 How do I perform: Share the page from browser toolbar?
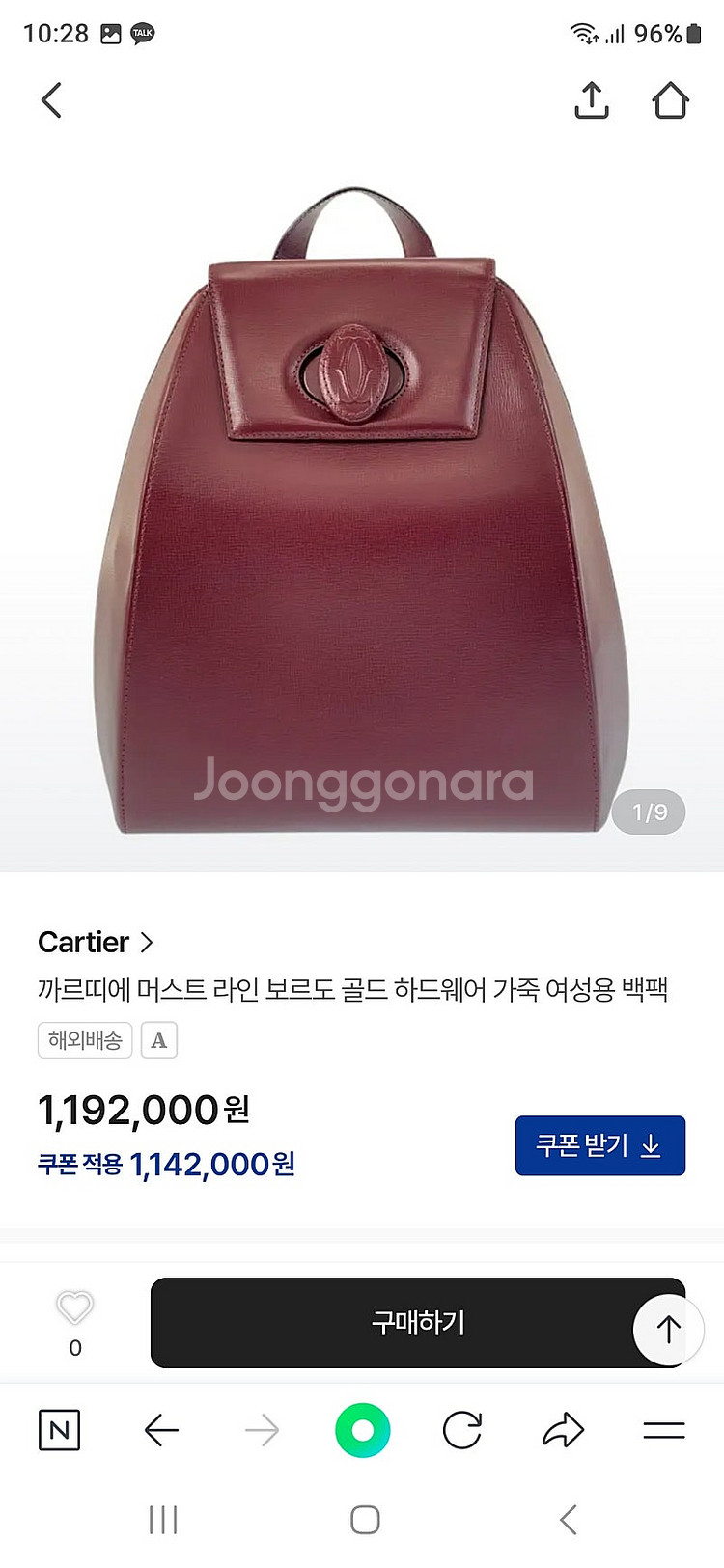click(563, 1430)
